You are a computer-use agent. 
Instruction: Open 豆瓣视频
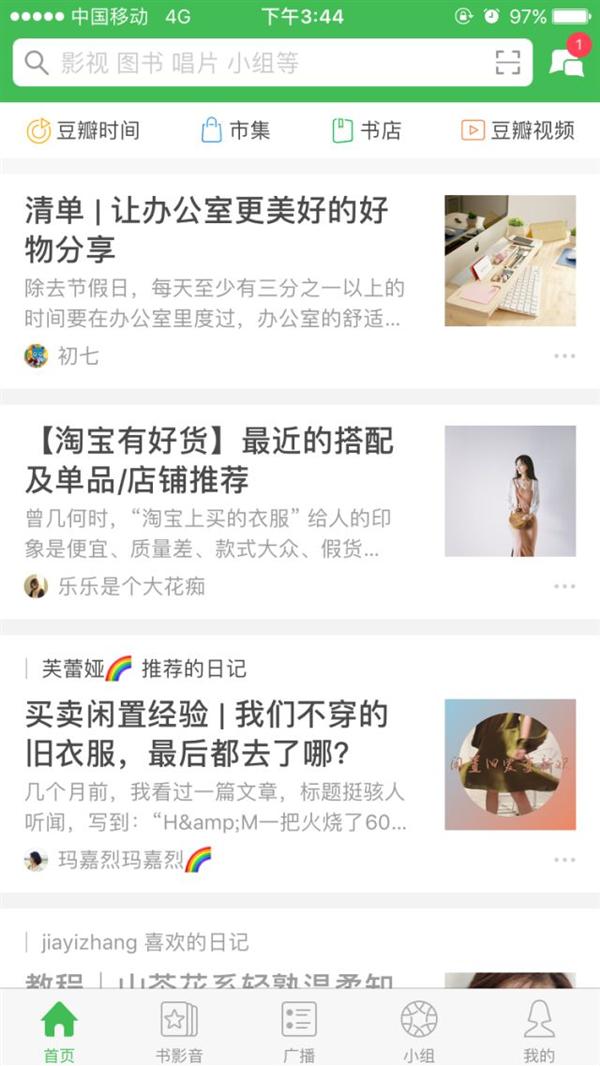pyautogui.click(x=518, y=130)
